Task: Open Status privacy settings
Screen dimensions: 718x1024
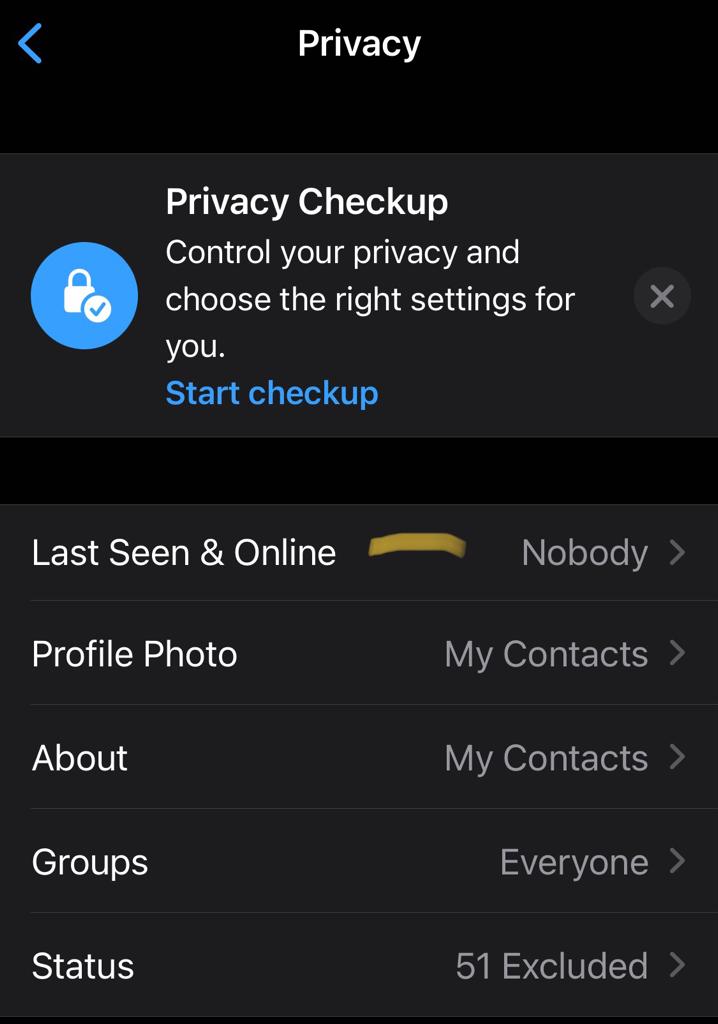Action: 358,966
